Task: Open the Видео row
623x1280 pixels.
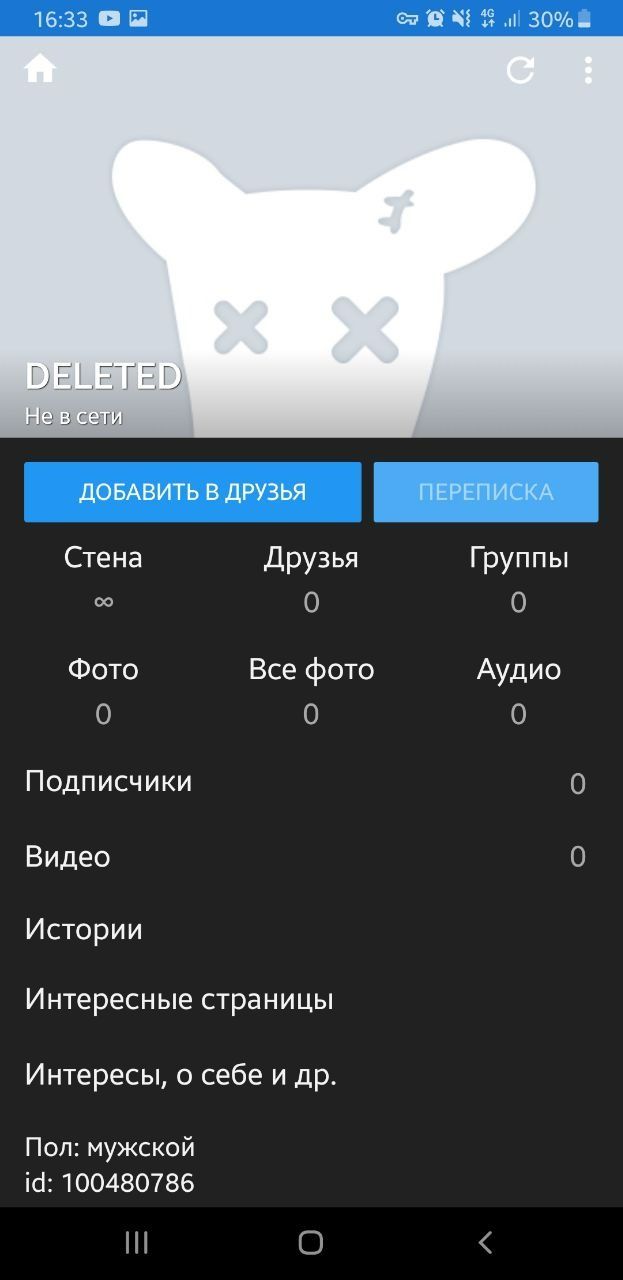Action: tap(311, 856)
